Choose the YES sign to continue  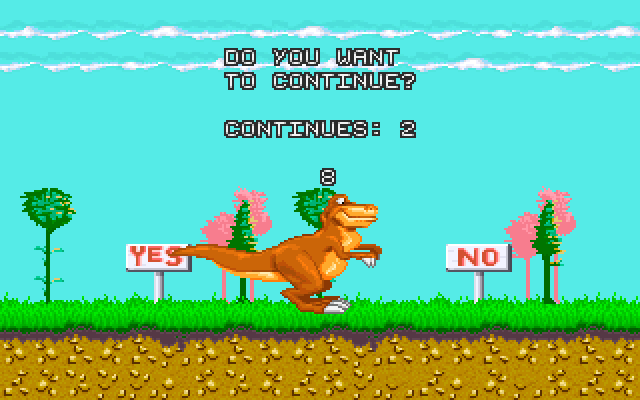pyautogui.click(x=157, y=256)
